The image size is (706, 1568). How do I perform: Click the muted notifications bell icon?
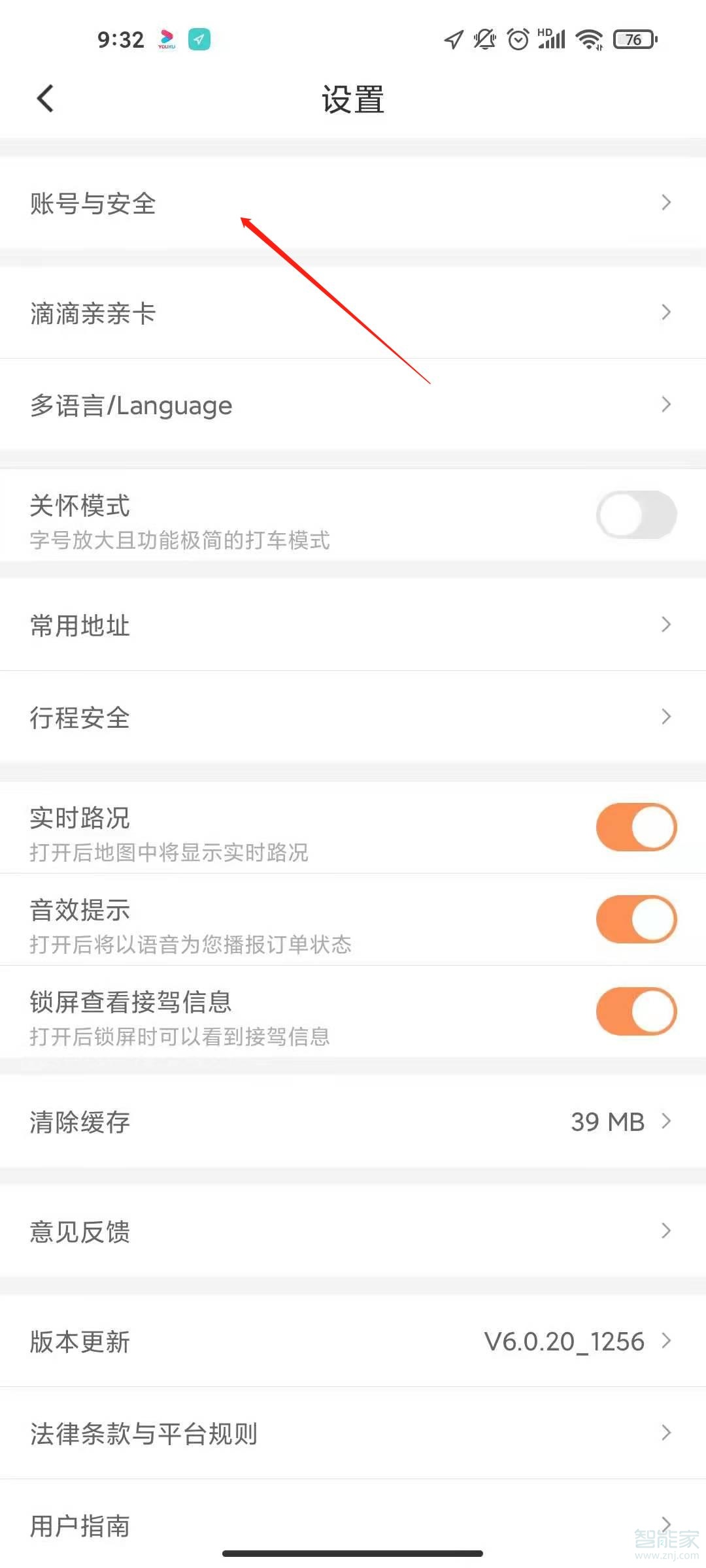tap(484, 39)
